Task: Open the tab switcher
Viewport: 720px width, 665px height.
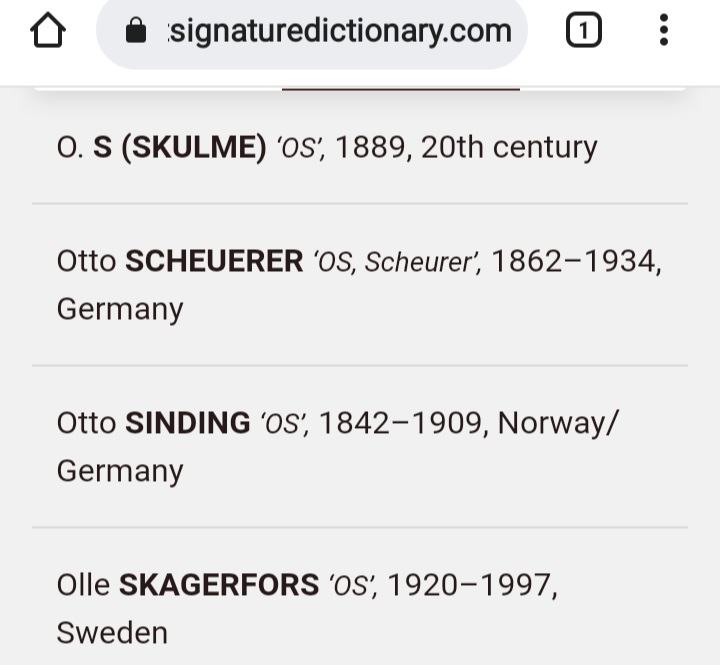Action: click(584, 31)
